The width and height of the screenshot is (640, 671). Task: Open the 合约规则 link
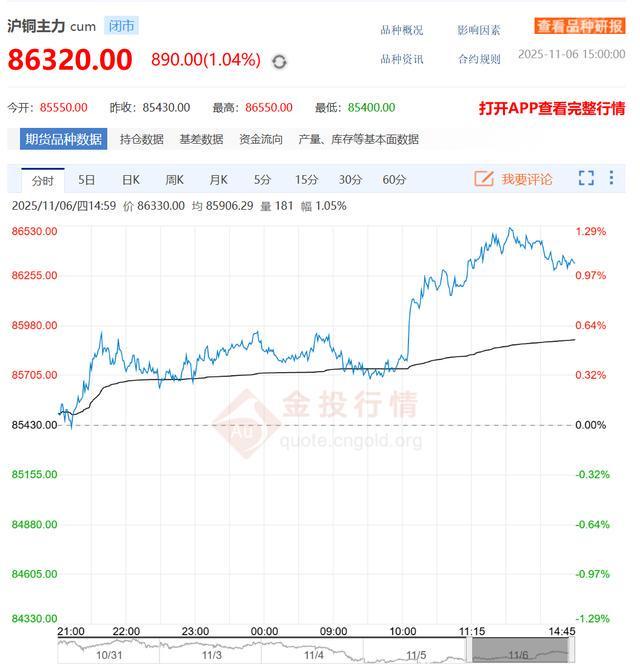tap(479, 59)
